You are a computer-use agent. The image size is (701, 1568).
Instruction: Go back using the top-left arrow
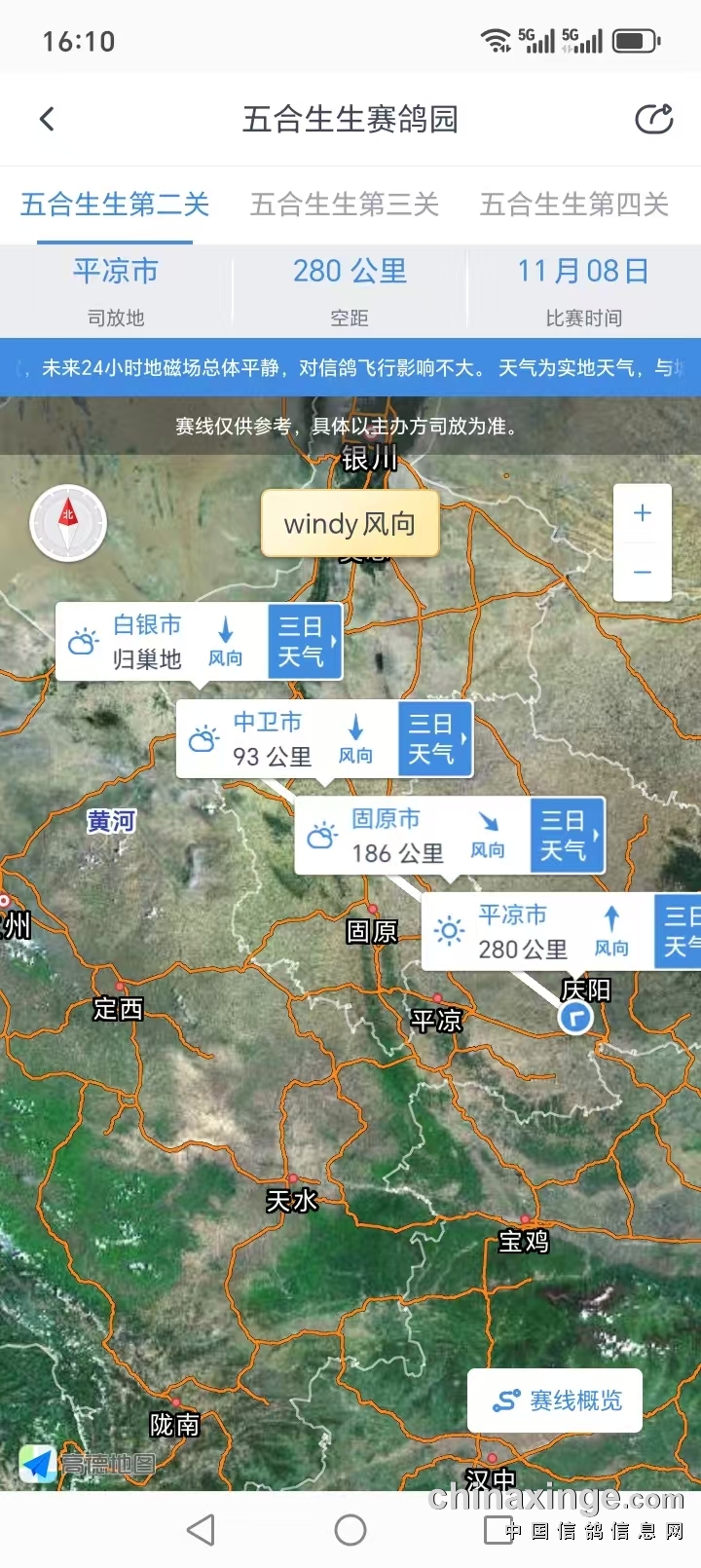(x=47, y=120)
